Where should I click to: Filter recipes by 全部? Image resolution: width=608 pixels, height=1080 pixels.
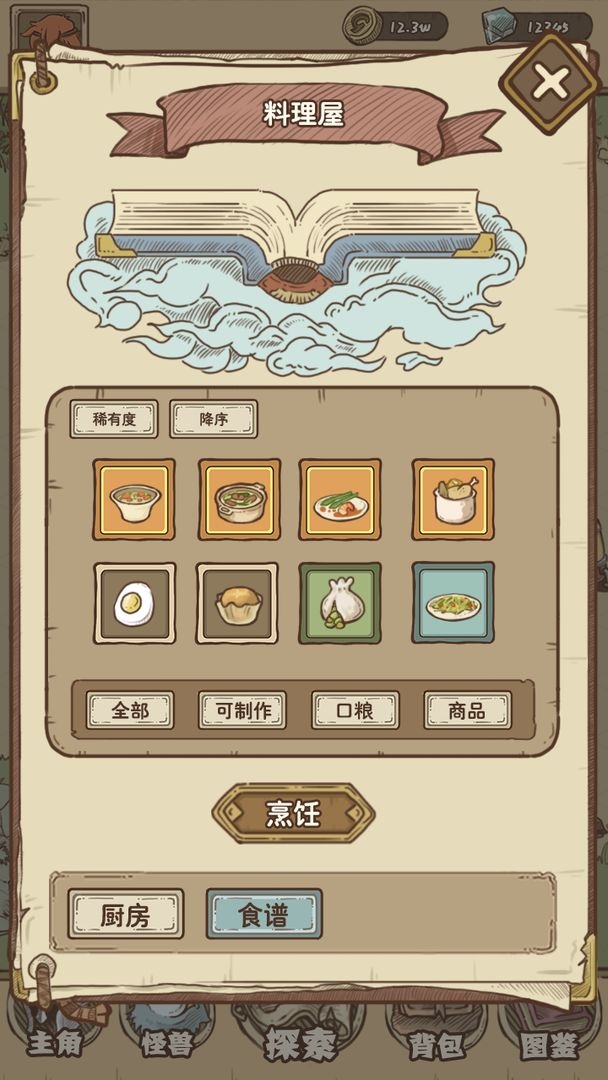click(129, 710)
